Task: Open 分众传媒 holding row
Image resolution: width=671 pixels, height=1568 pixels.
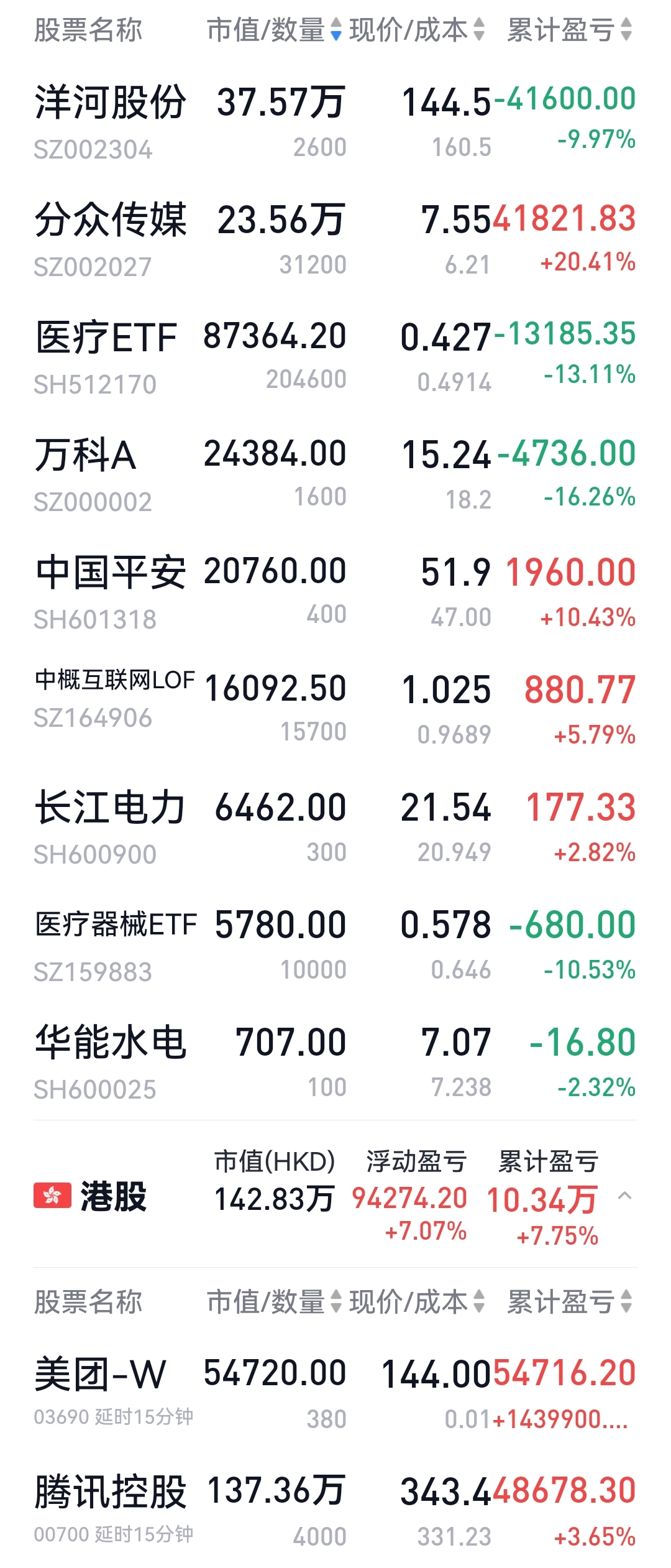Action: tap(335, 239)
